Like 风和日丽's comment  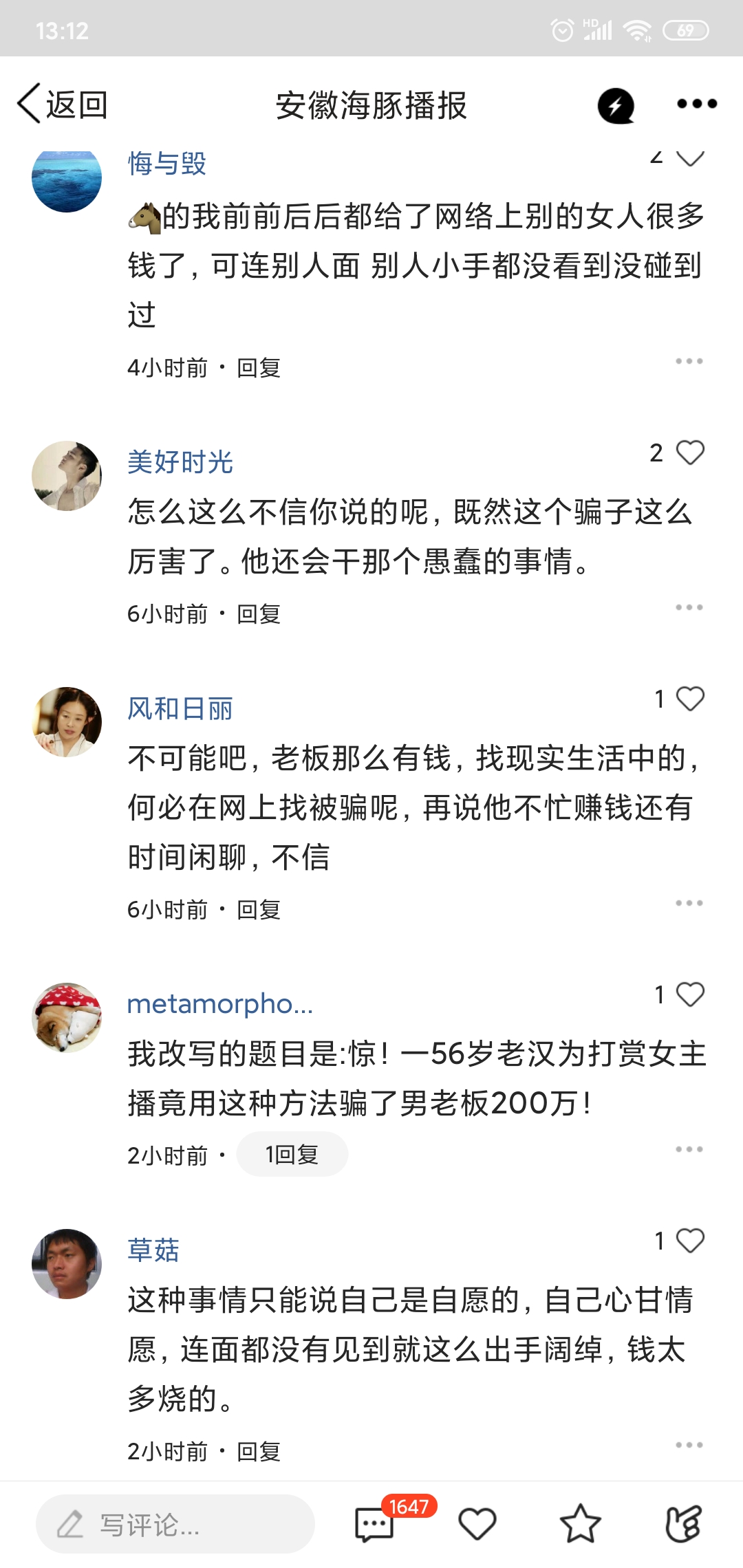690,699
